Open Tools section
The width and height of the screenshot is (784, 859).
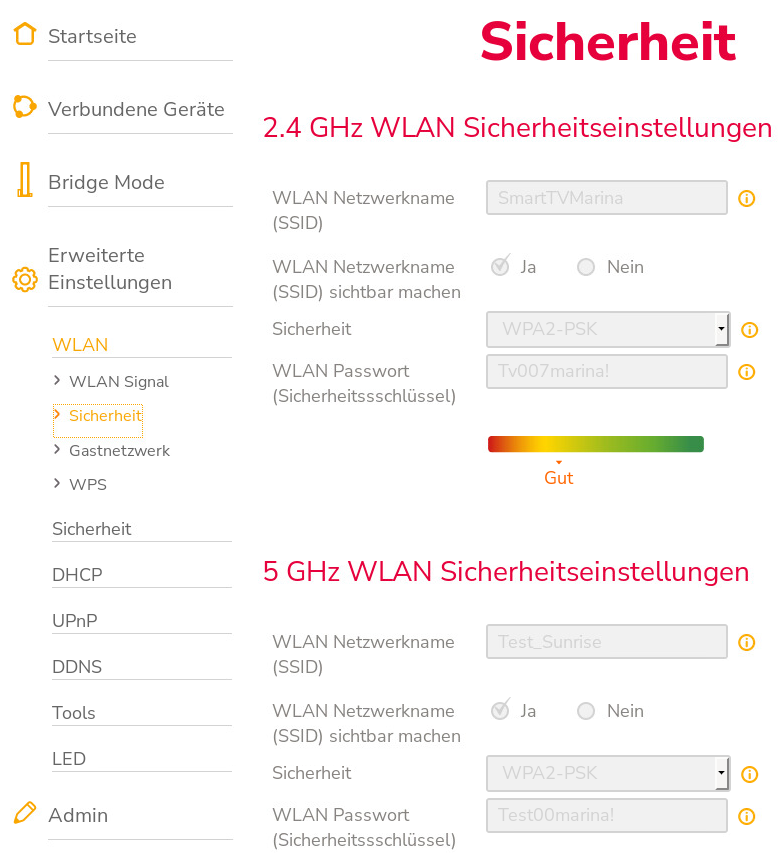[74, 713]
